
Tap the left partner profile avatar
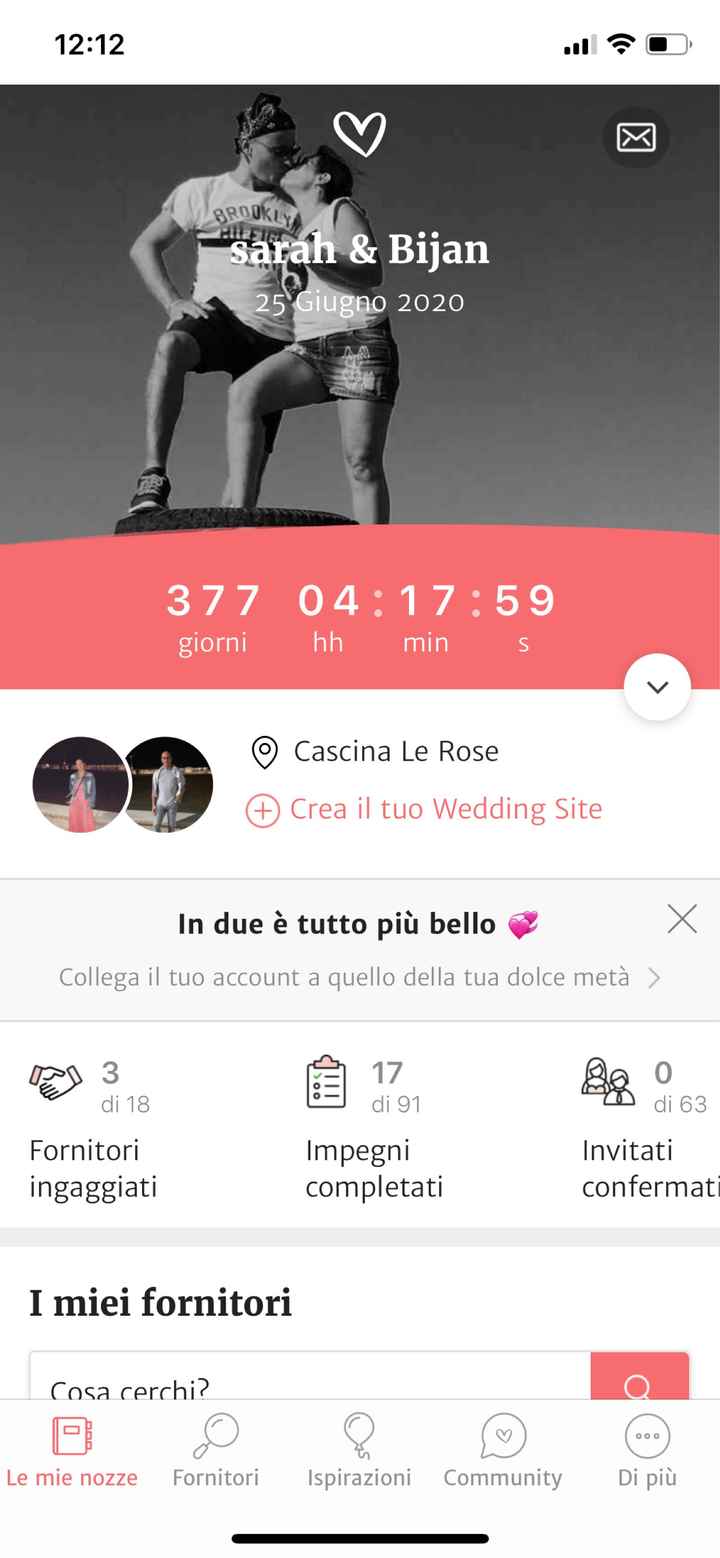click(x=80, y=783)
